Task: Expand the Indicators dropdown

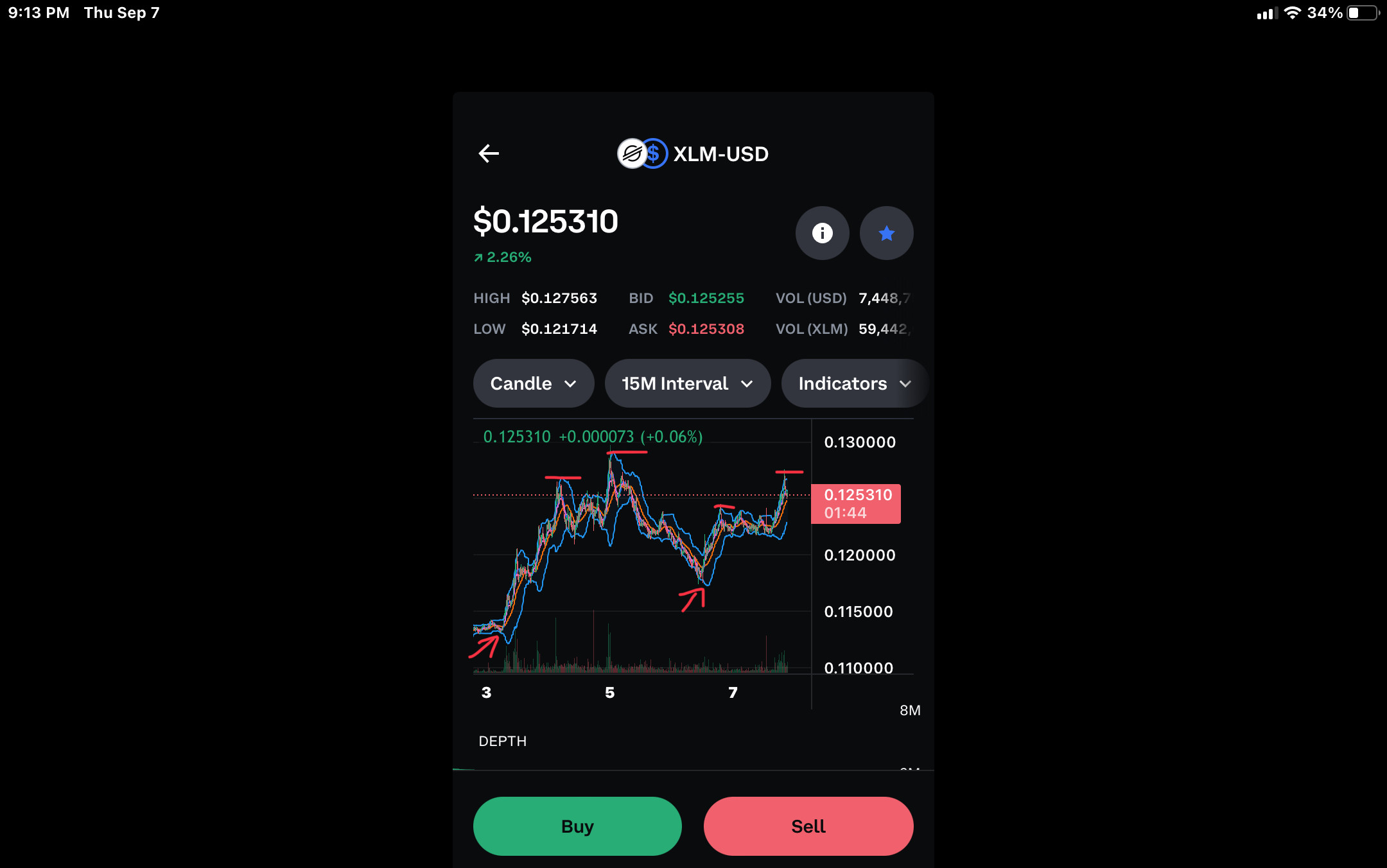Action: 854,383
